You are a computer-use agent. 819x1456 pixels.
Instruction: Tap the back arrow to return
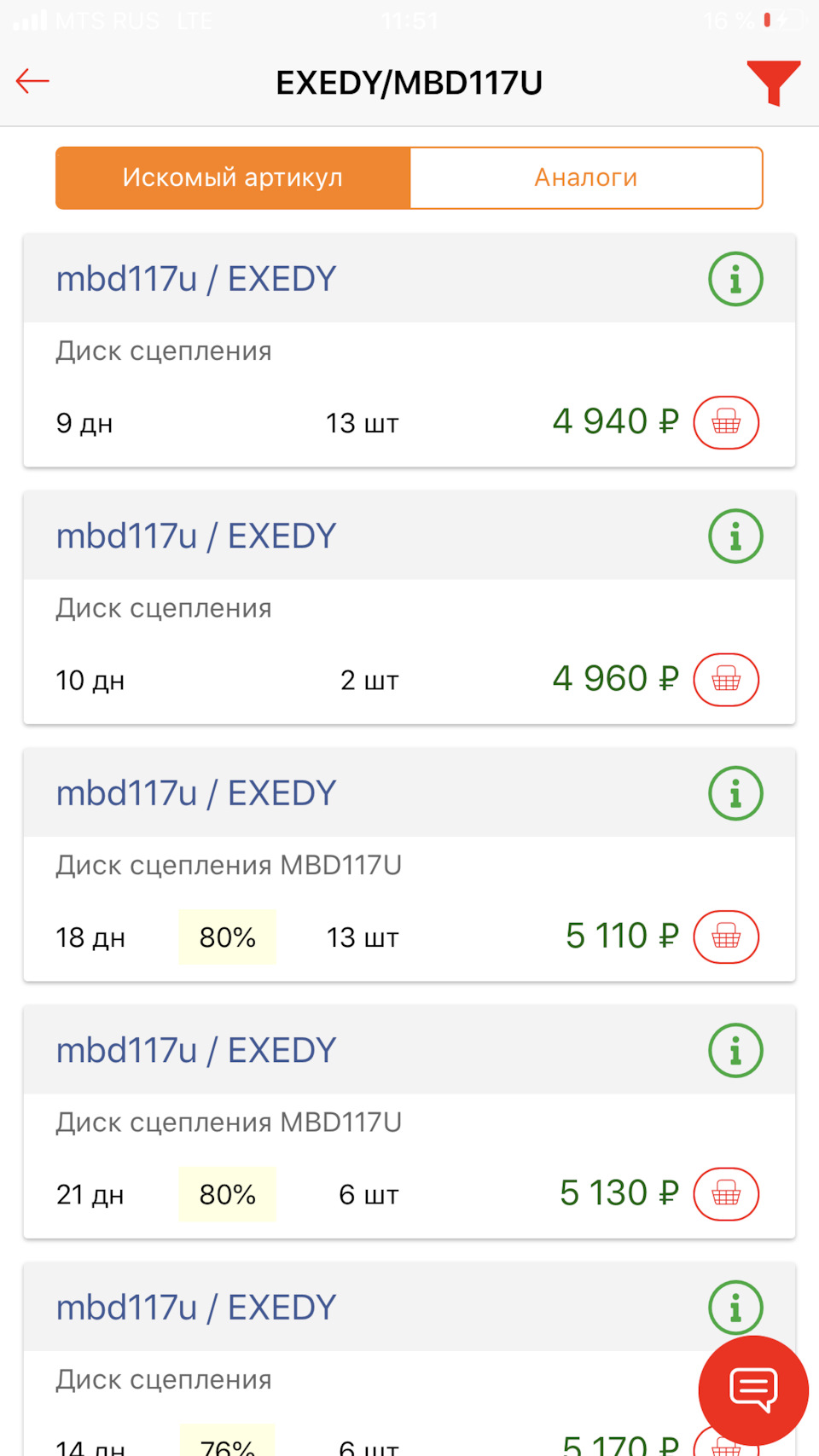click(32, 81)
